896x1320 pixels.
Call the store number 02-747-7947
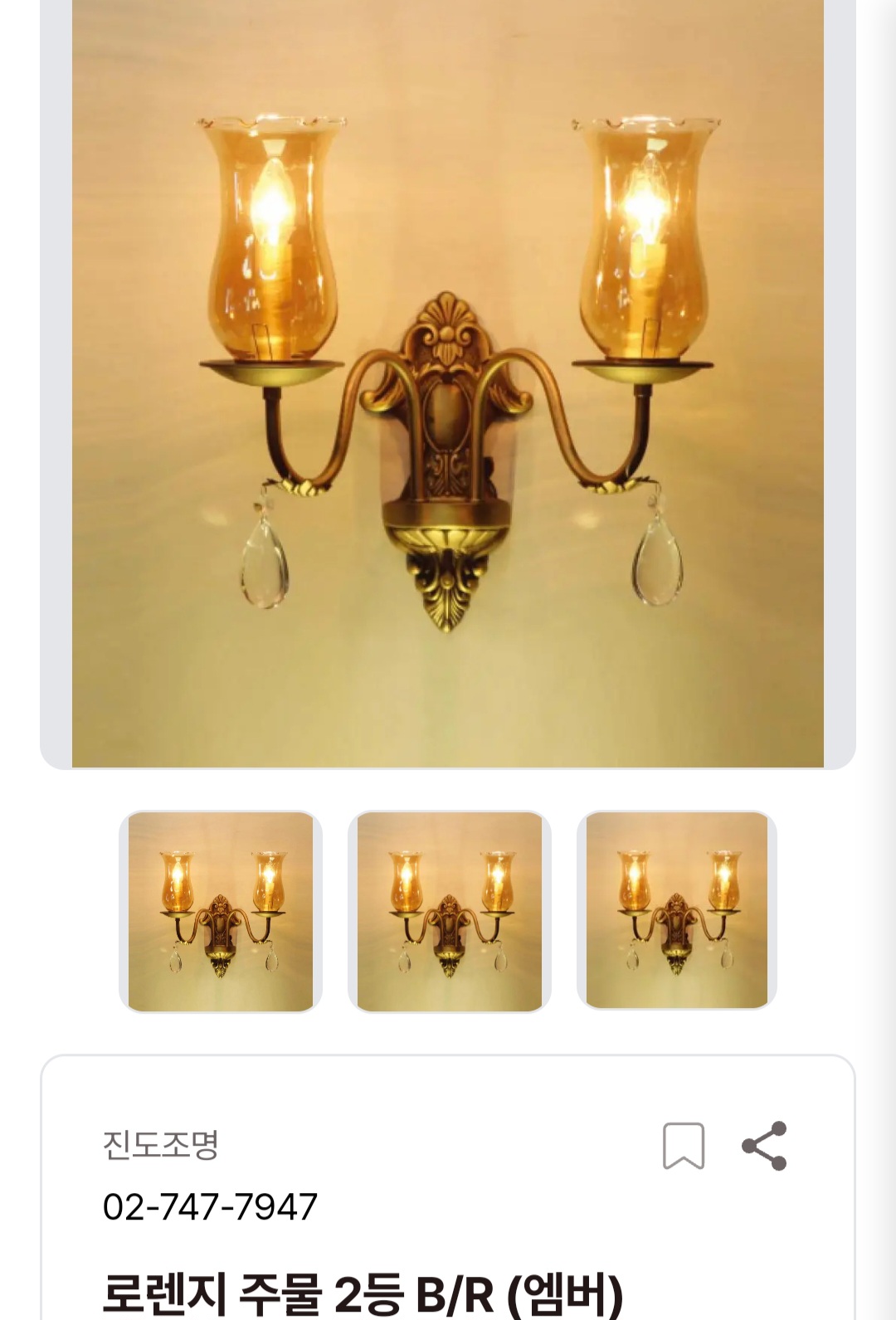click(210, 1206)
